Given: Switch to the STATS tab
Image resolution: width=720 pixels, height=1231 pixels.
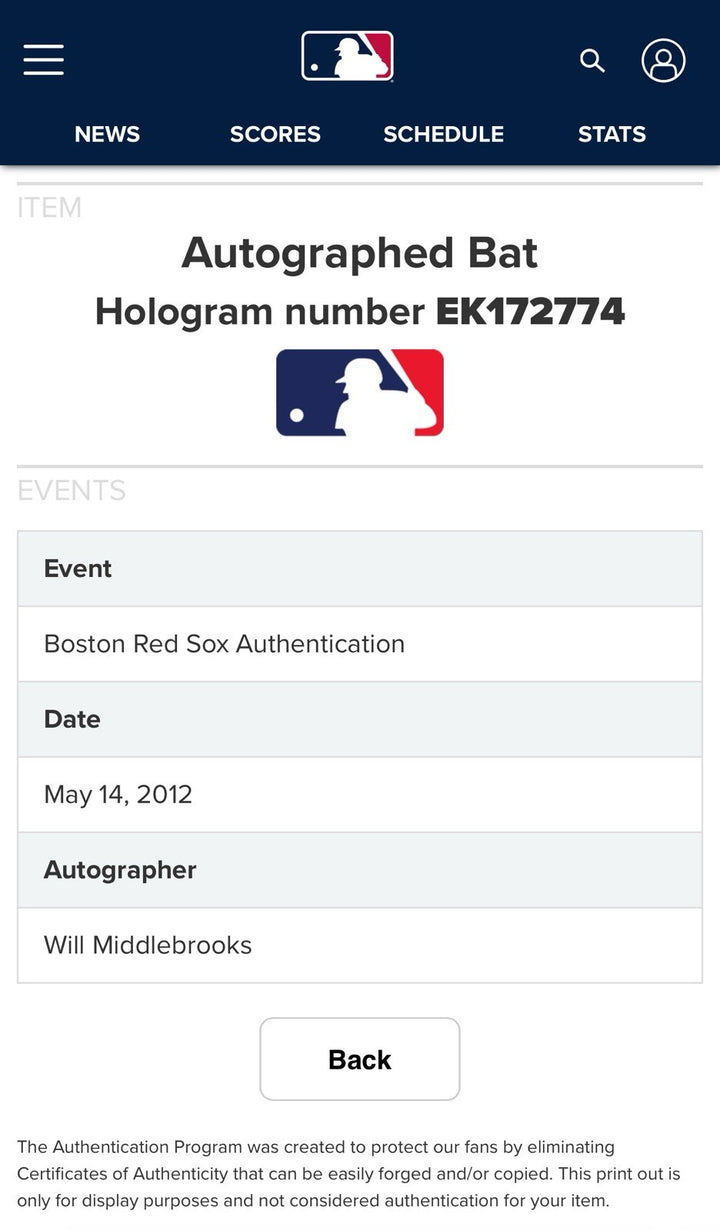Looking at the screenshot, I should [x=611, y=134].
